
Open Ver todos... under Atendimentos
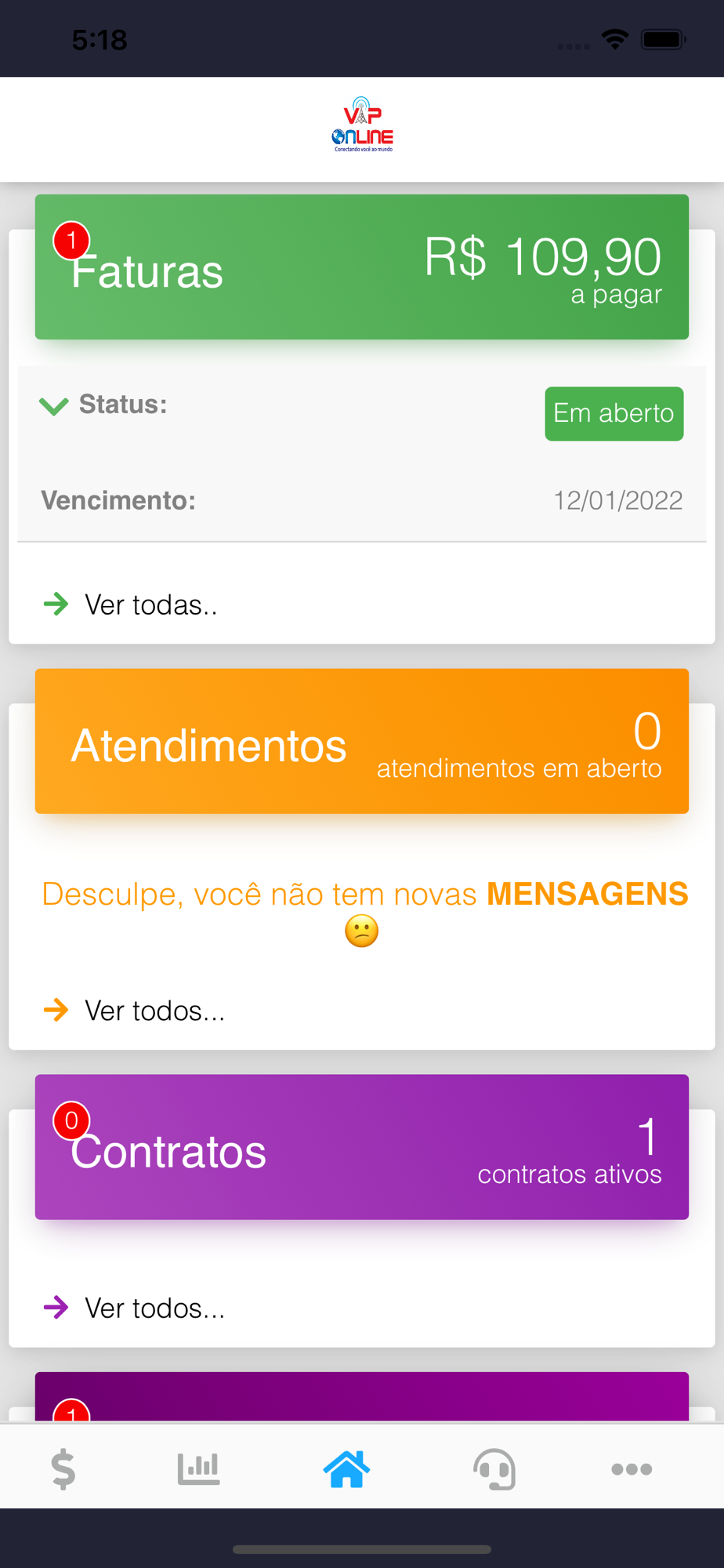(134, 1010)
